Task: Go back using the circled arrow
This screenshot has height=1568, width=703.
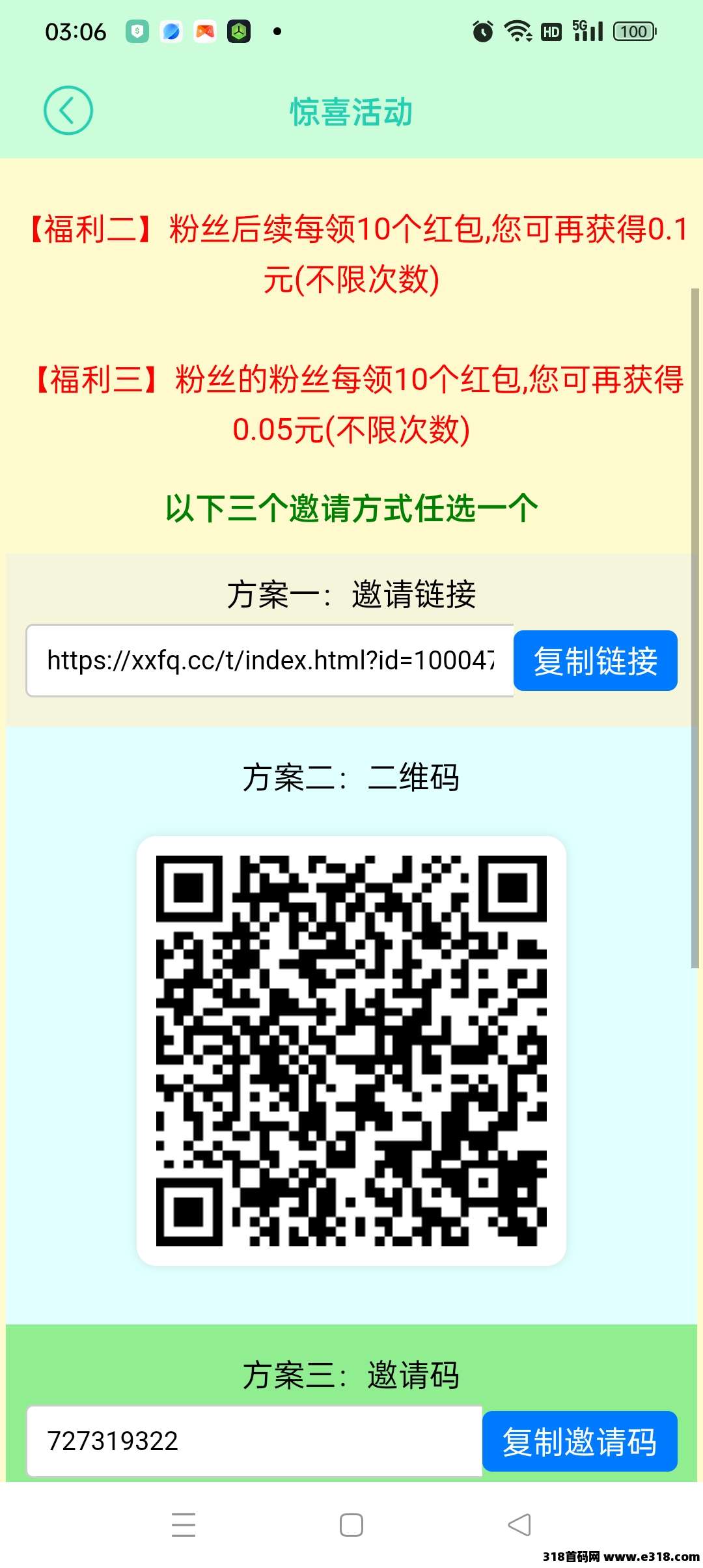Action: [x=68, y=111]
